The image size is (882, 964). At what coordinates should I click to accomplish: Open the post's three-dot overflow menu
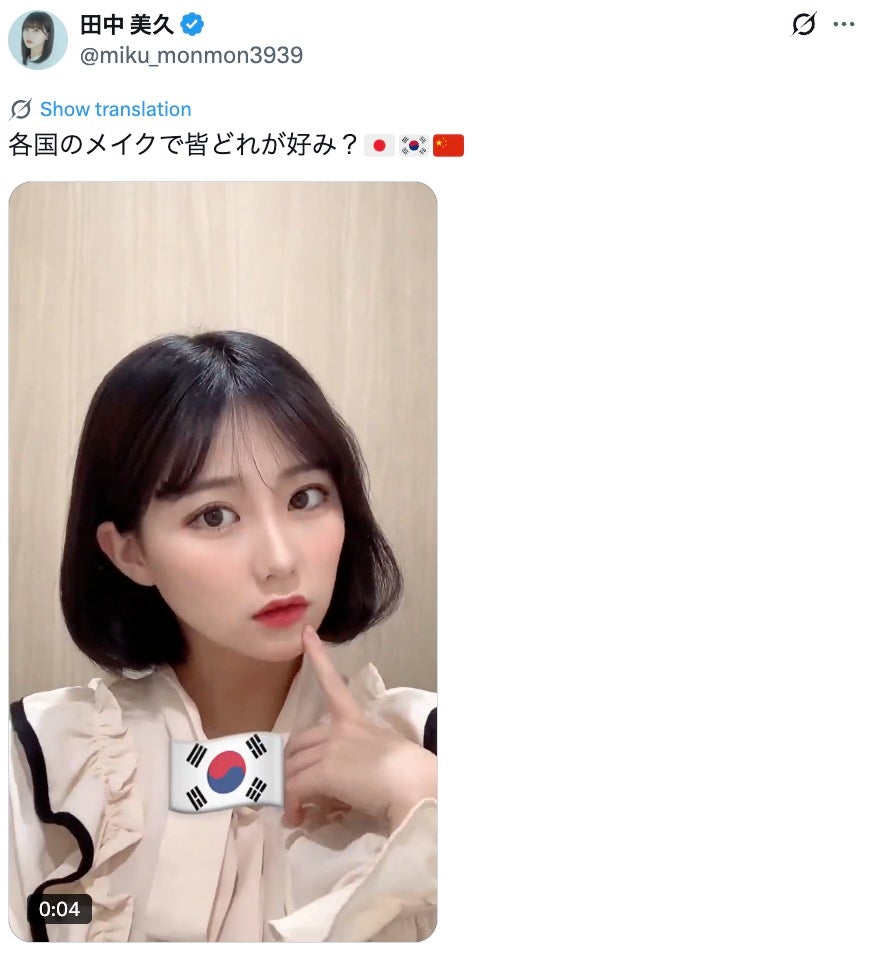[x=844, y=24]
